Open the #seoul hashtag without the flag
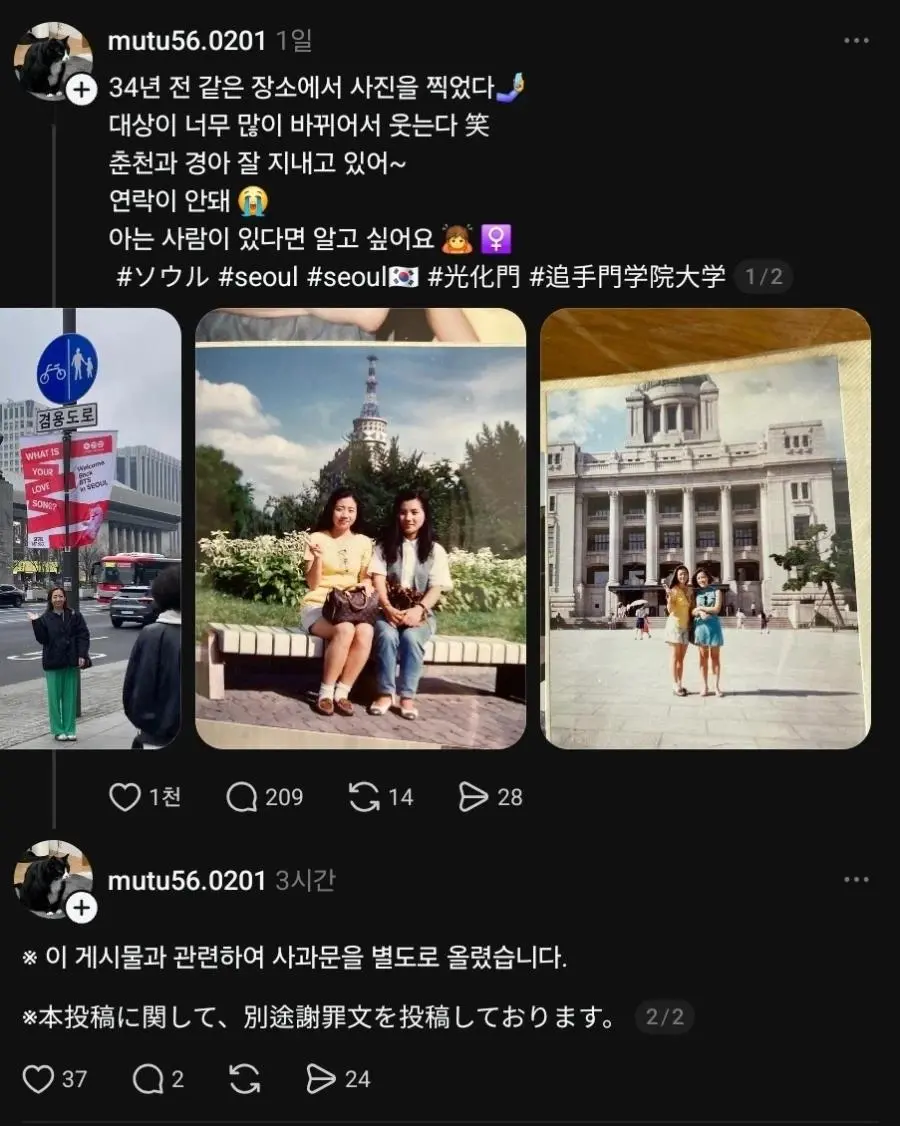Screen dimensions: 900x1126 pyautogui.click(x=258, y=277)
